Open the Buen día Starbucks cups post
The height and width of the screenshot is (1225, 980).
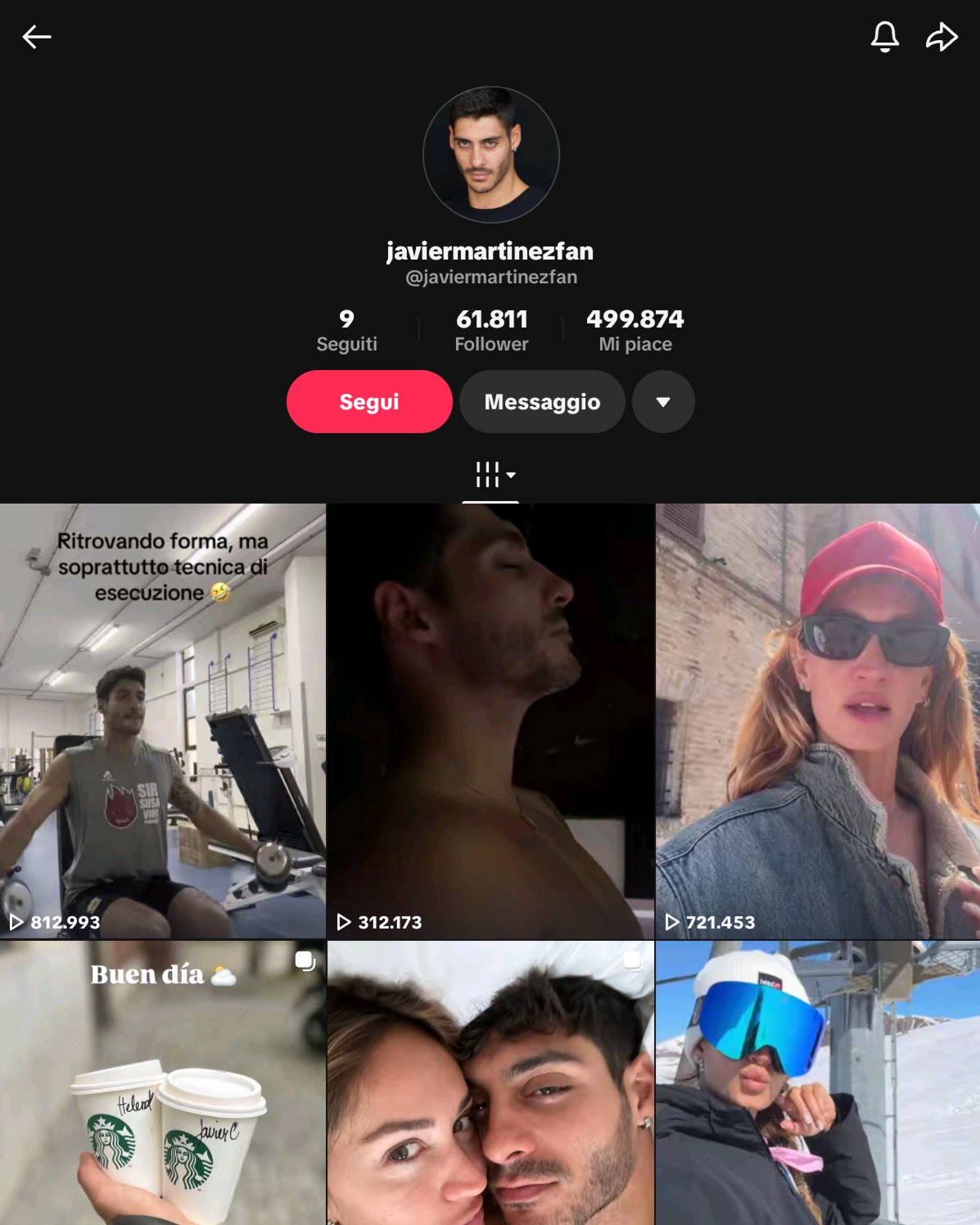[x=162, y=1083]
